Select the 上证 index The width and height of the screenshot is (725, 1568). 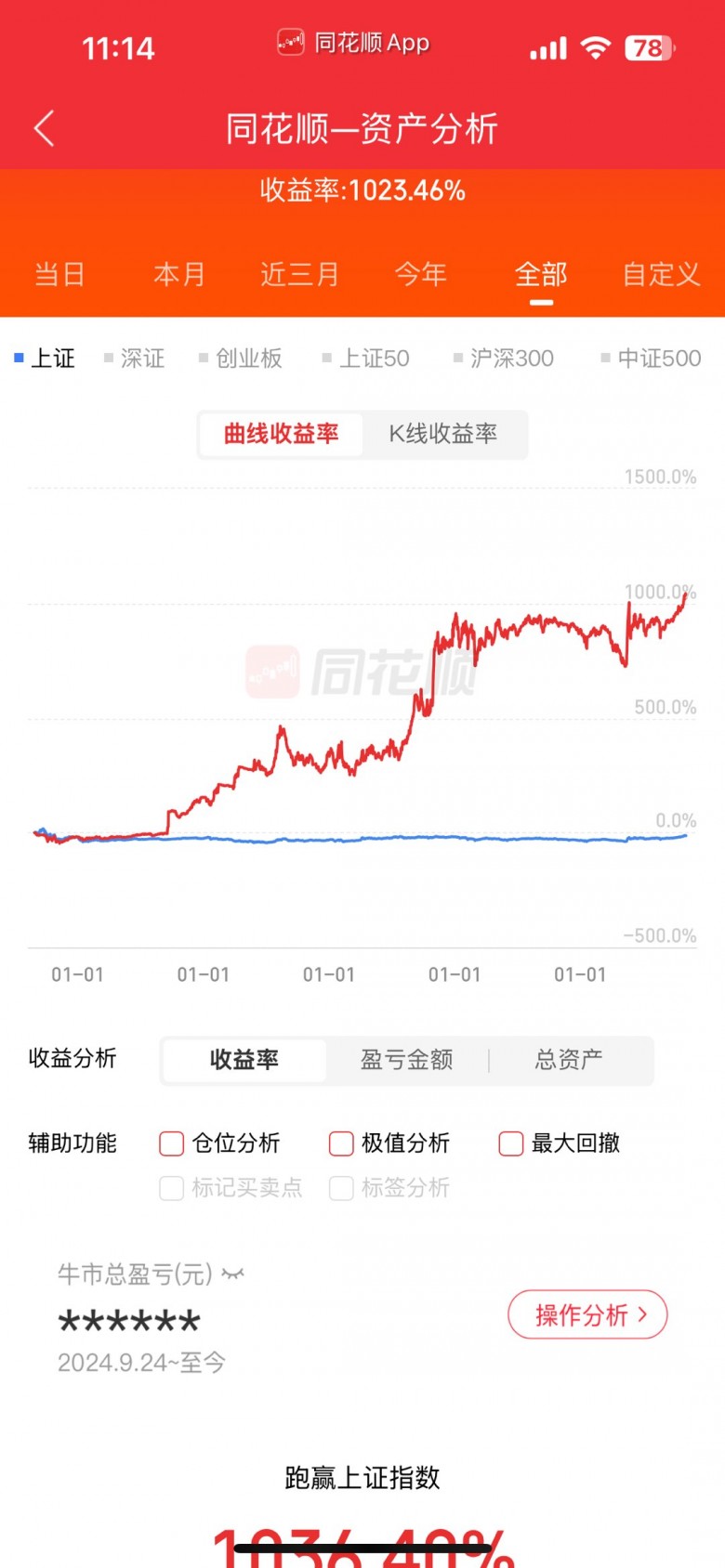pos(45,358)
